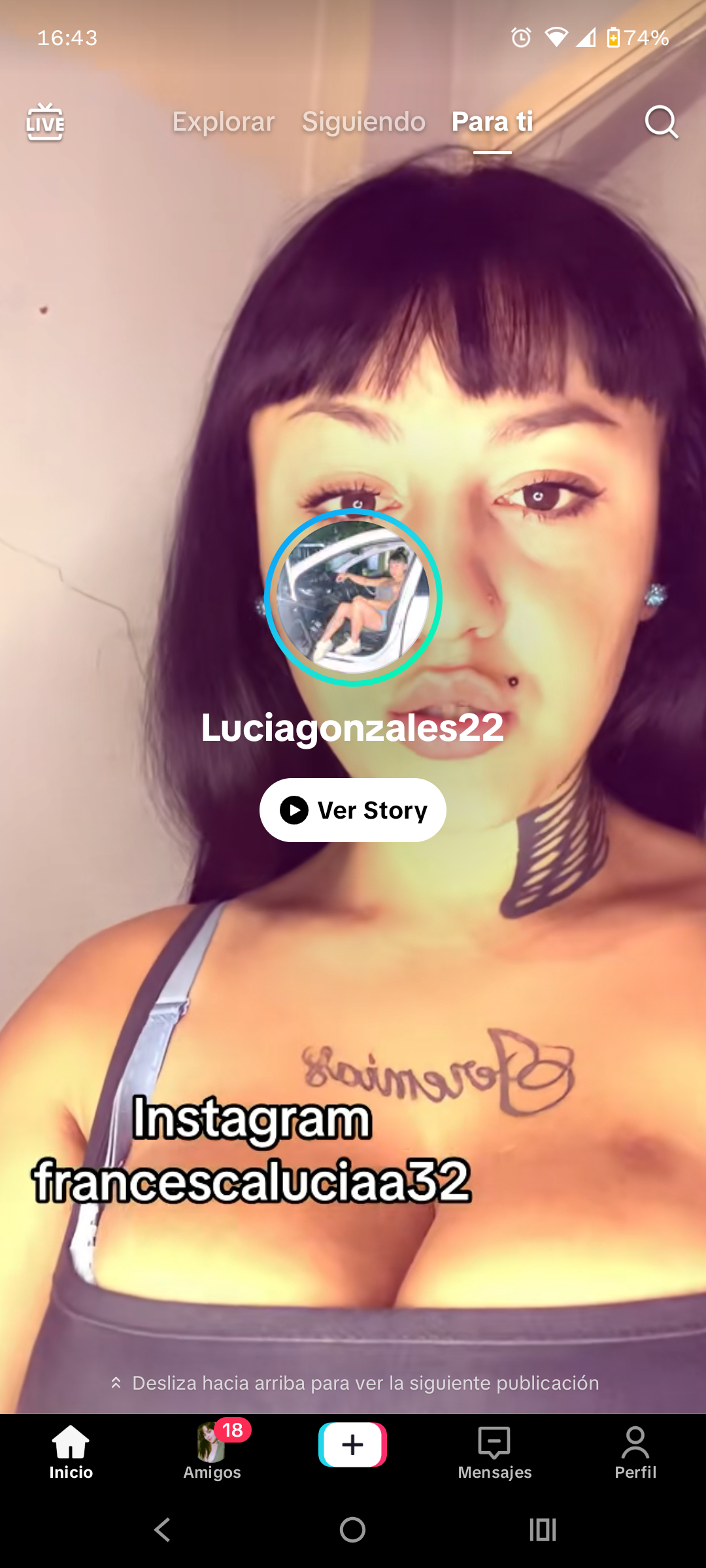The height and width of the screenshot is (1568, 706).
Task: Tap the system back button
Action: [162, 1529]
